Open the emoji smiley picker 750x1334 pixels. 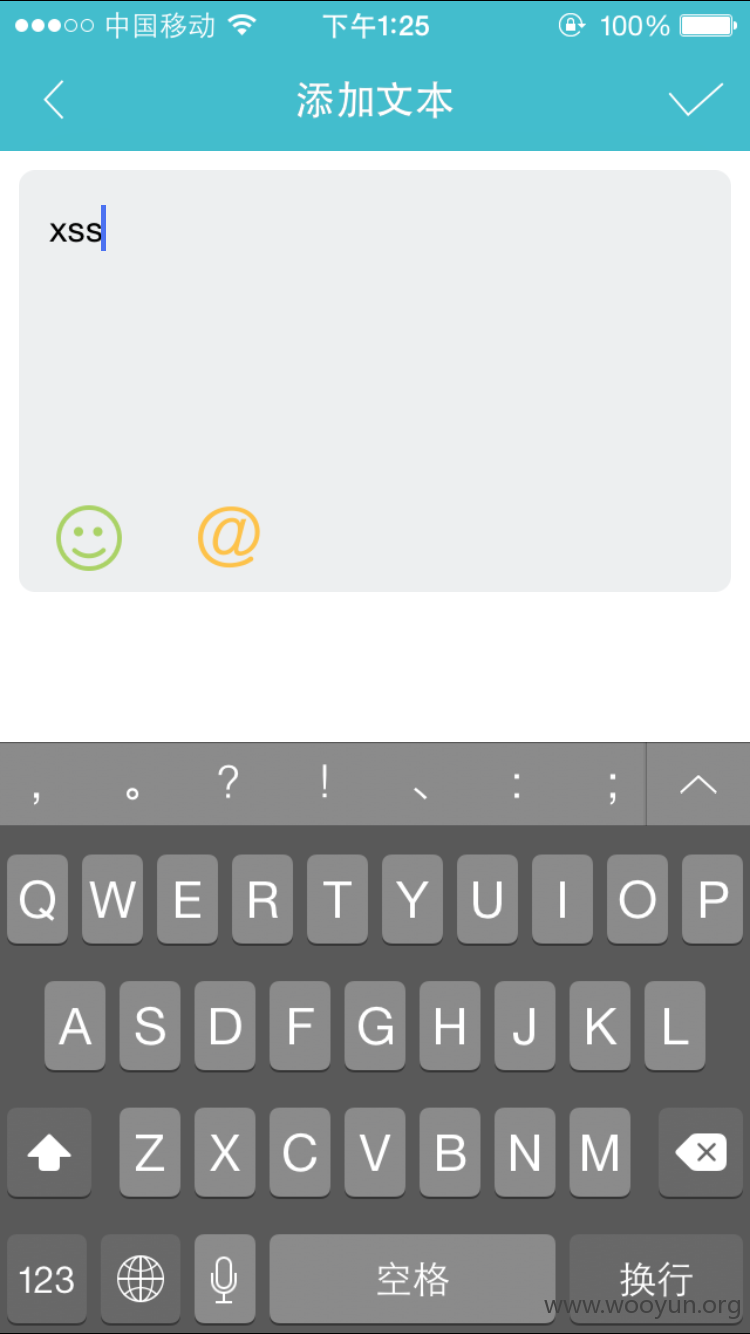coord(89,538)
